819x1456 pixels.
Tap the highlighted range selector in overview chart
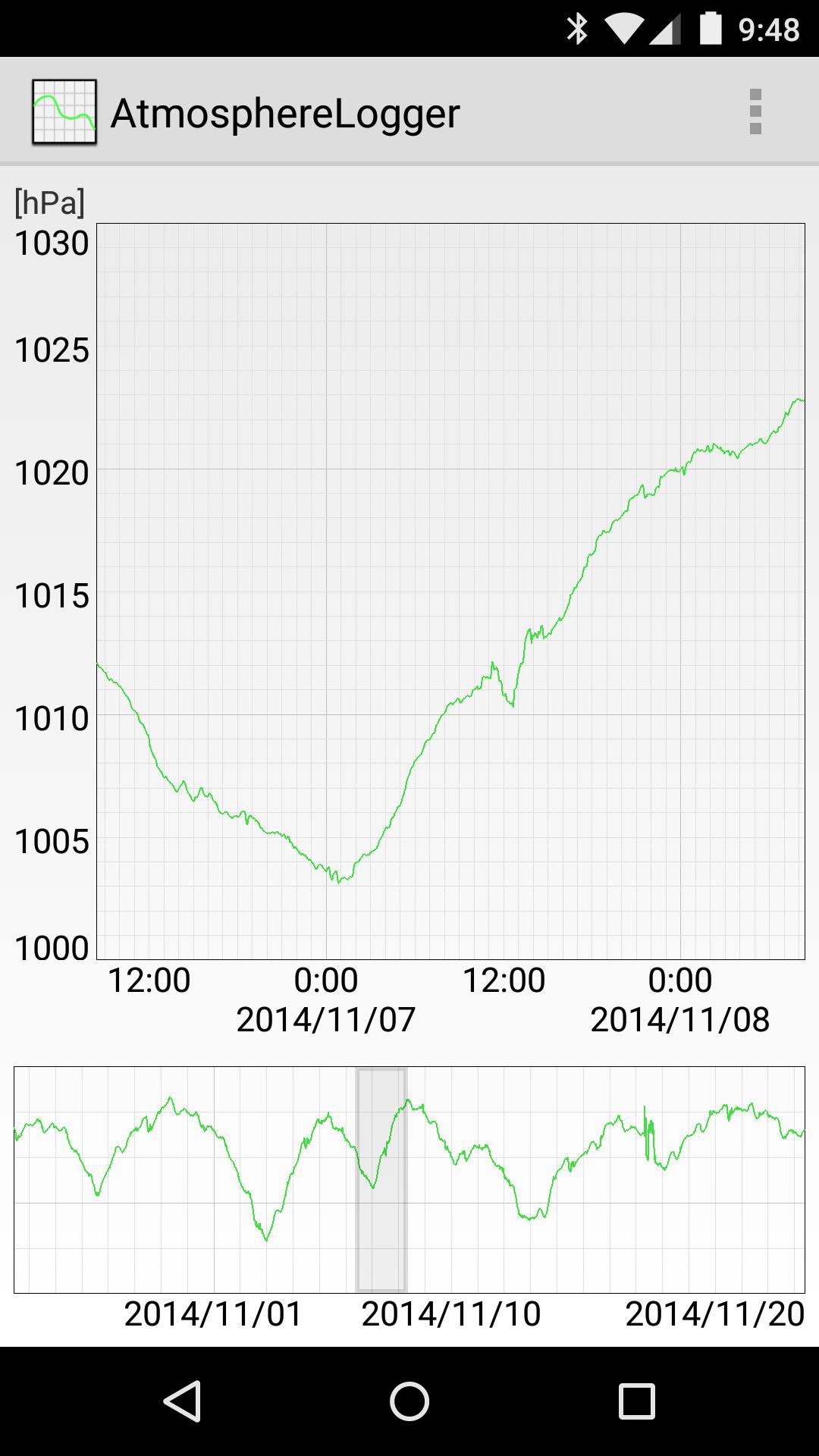tap(381, 1179)
